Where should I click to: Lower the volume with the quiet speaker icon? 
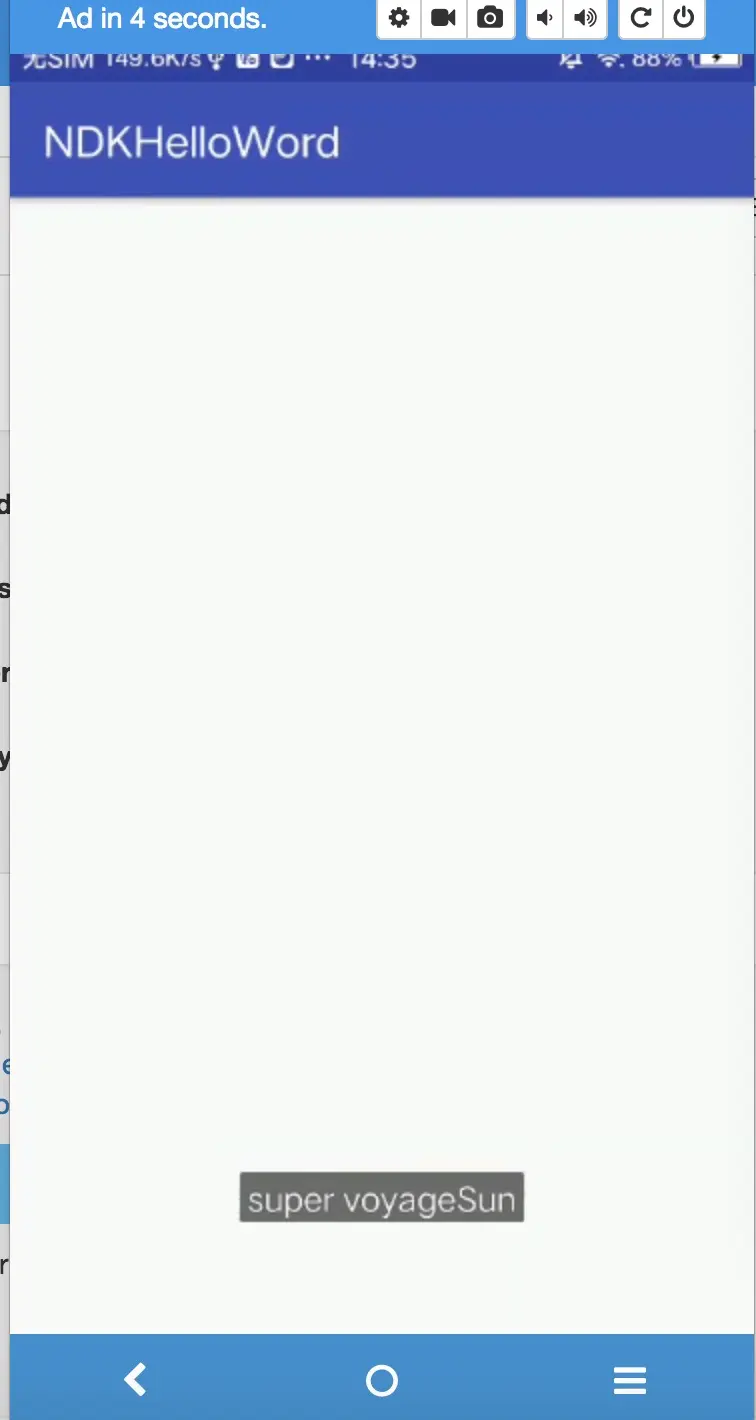pyautogui.click(x=545, y=18)
